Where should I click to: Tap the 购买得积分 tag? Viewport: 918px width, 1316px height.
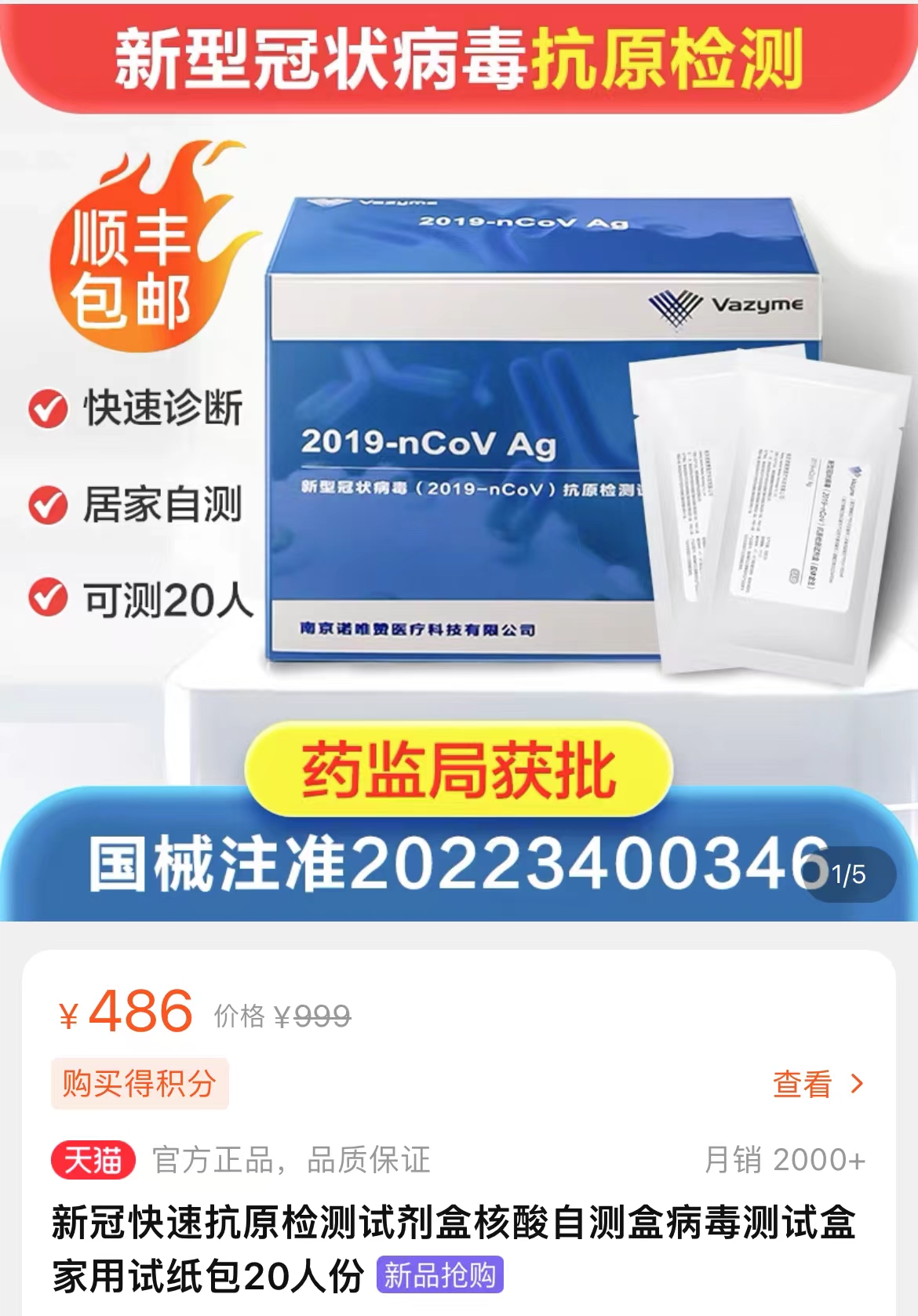click(x=140, y=1084)
